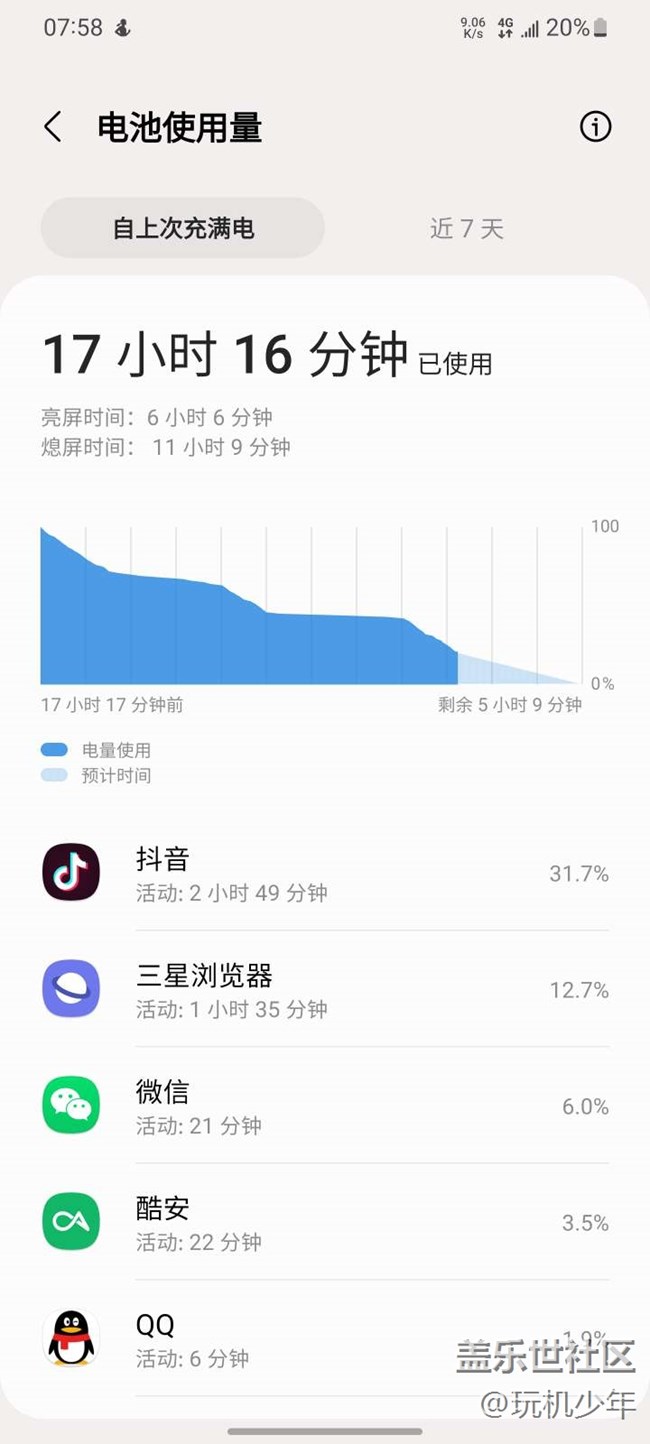
Task: Open 抖音 battery usage details
Action: point(325,873)
